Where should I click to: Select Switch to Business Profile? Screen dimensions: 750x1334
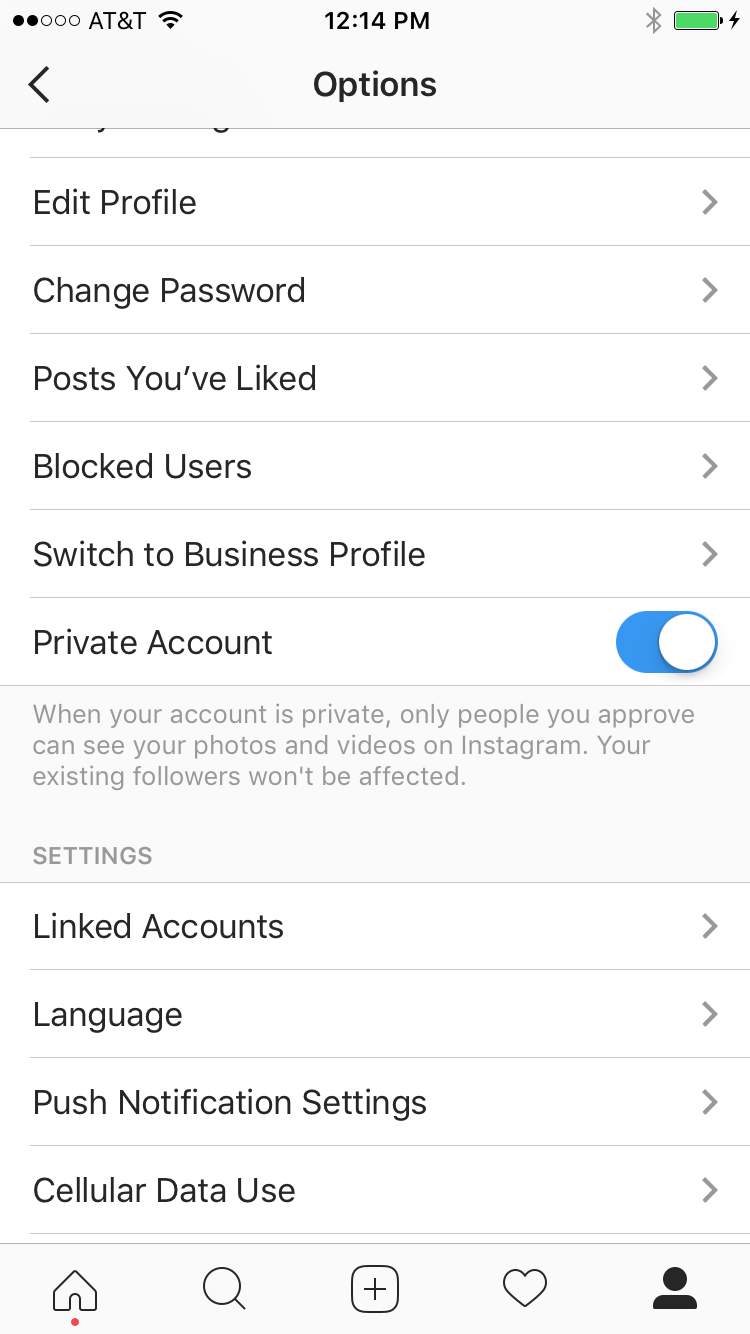pos(375,554)
